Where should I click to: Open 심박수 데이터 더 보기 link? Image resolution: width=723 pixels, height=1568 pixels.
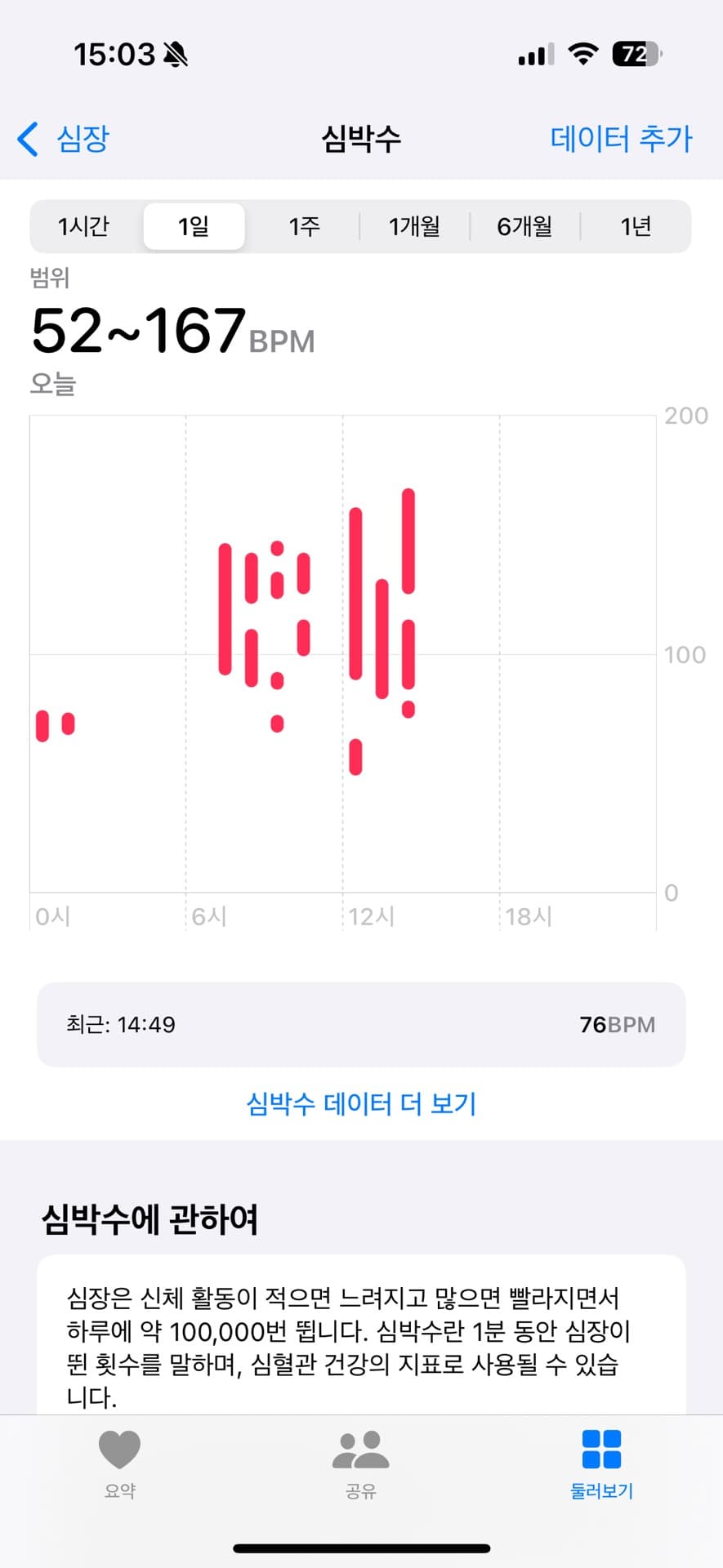tap(361, 1103)
